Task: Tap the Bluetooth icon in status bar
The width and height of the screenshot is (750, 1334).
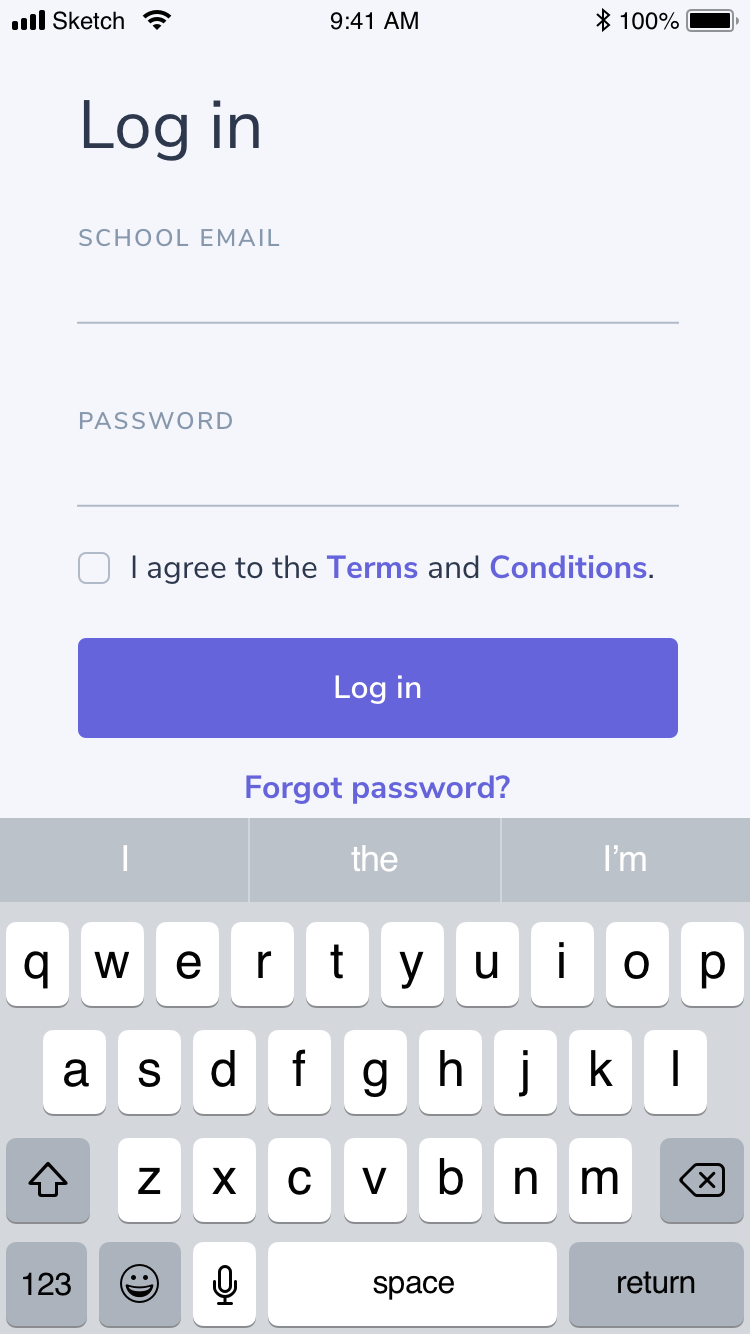Action: (604, 19)
